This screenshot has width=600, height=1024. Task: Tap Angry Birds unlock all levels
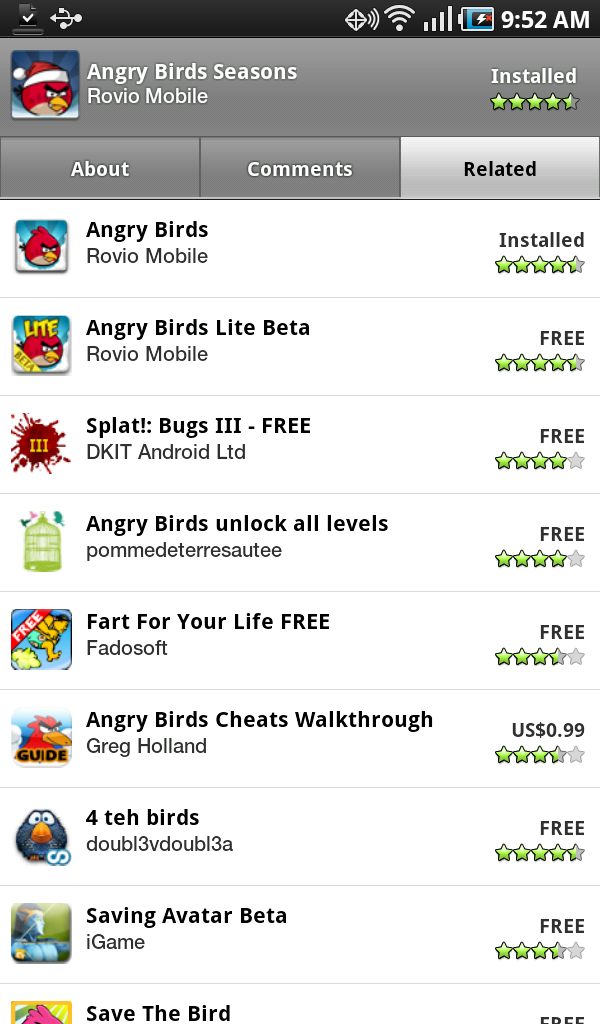300,541
